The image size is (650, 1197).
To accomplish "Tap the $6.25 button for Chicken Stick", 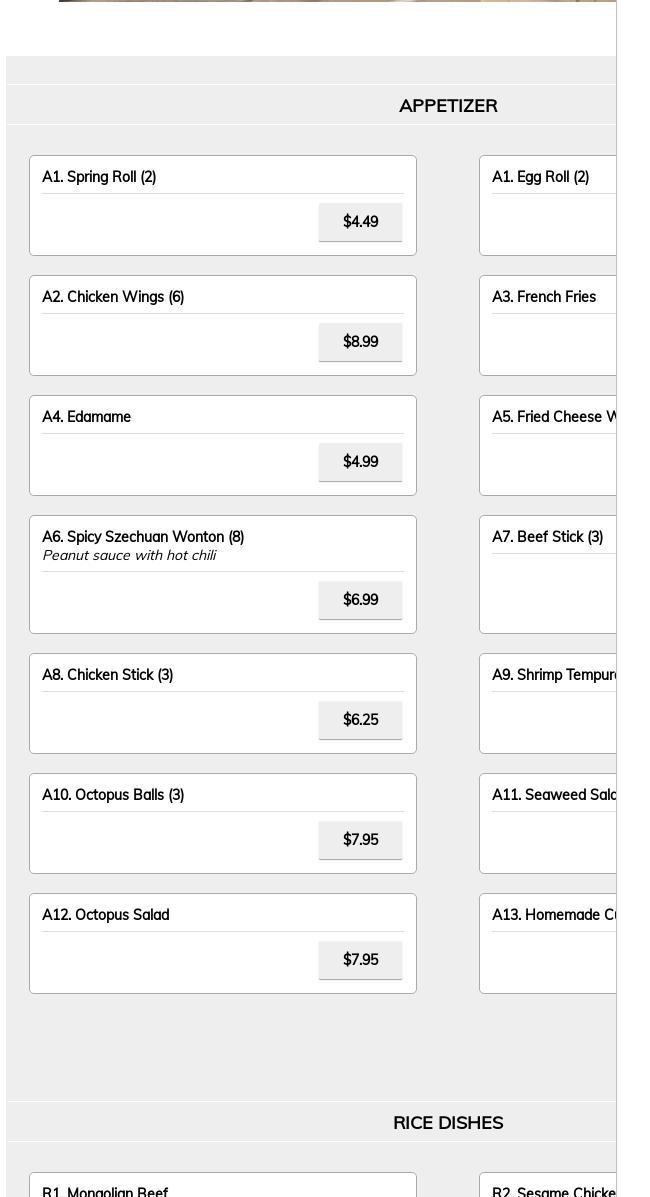I will (360, 720).
